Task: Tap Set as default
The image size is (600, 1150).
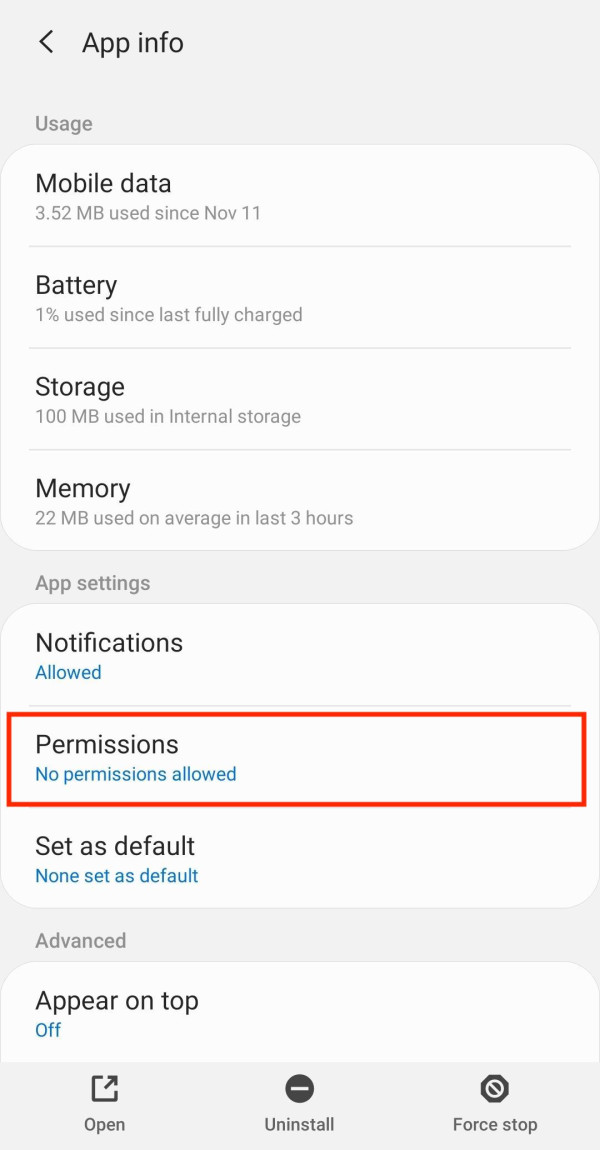Action: [300, 859]
